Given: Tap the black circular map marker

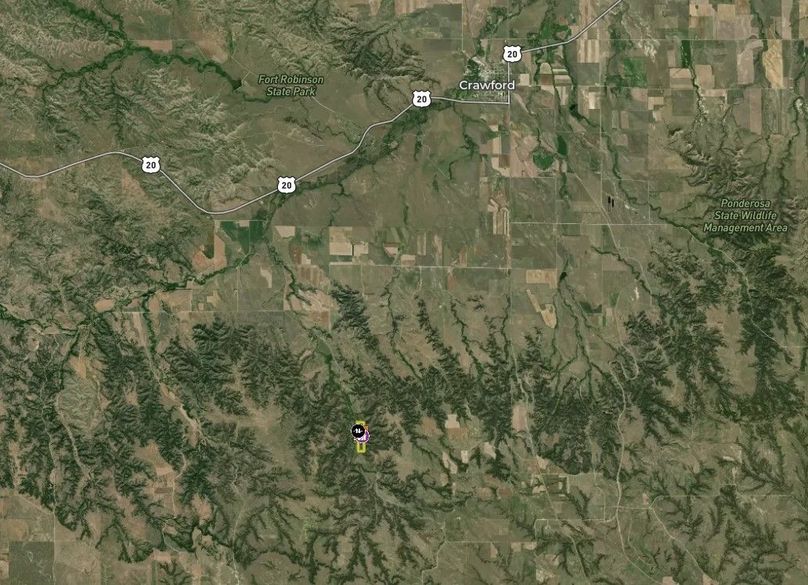Looking at the screenshot, I should (x=357, y=430).
